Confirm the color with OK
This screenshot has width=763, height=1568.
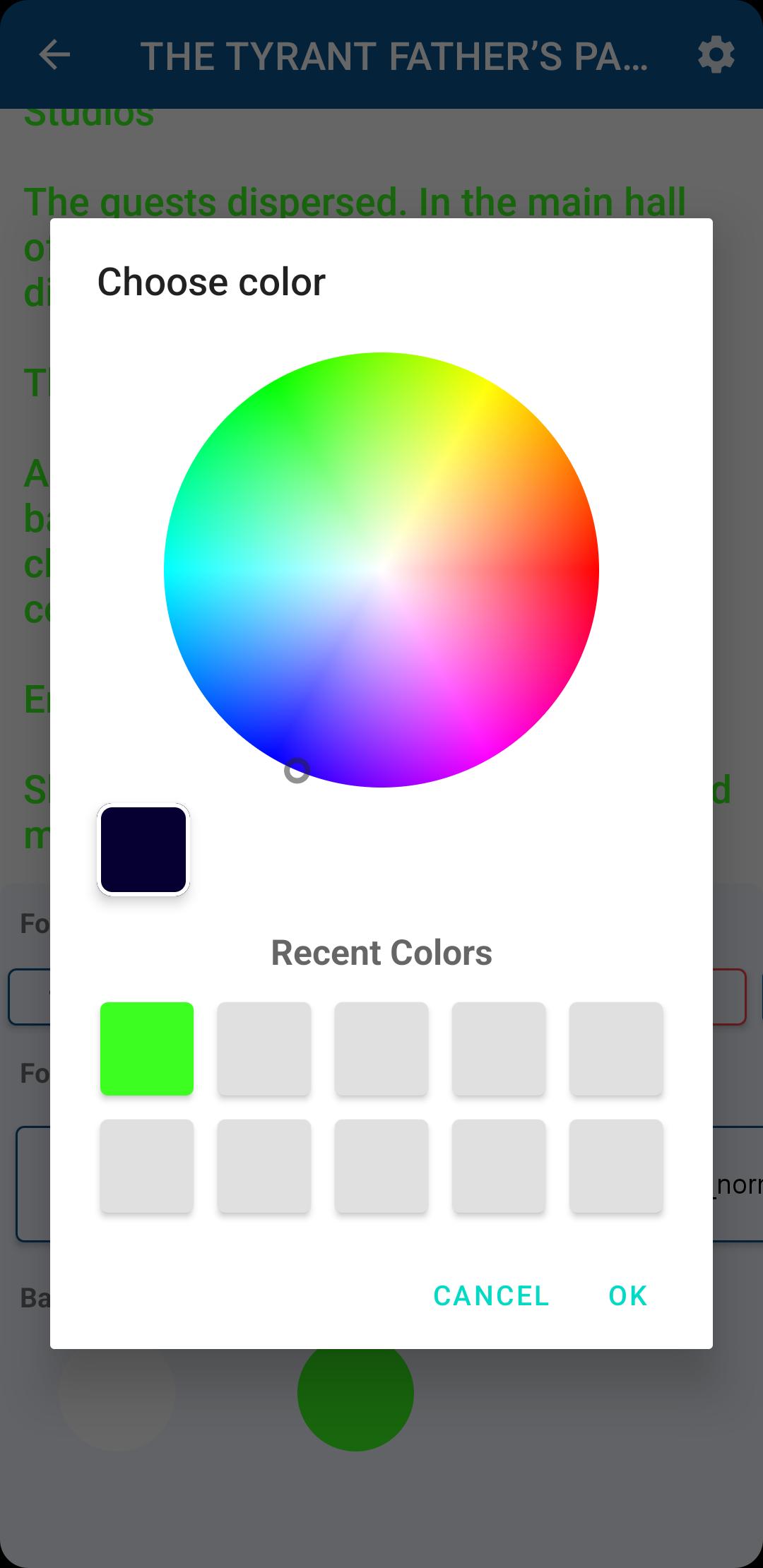pos(627,1295)
